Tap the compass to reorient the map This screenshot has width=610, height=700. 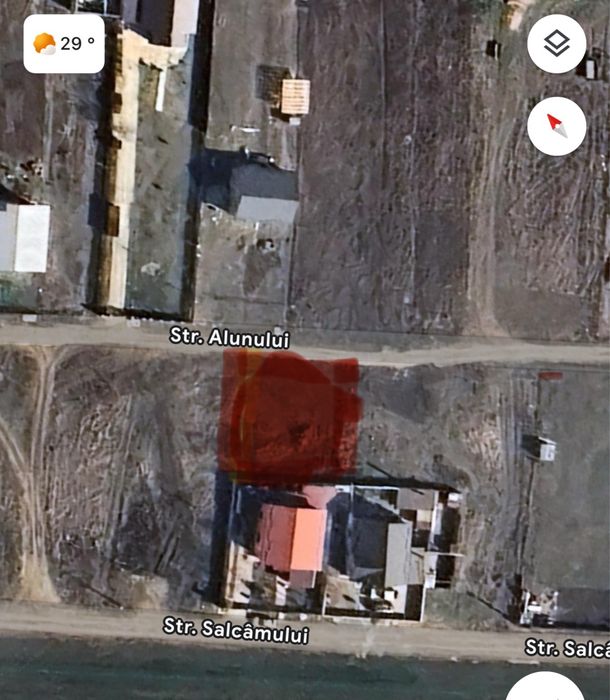(556, 126)
